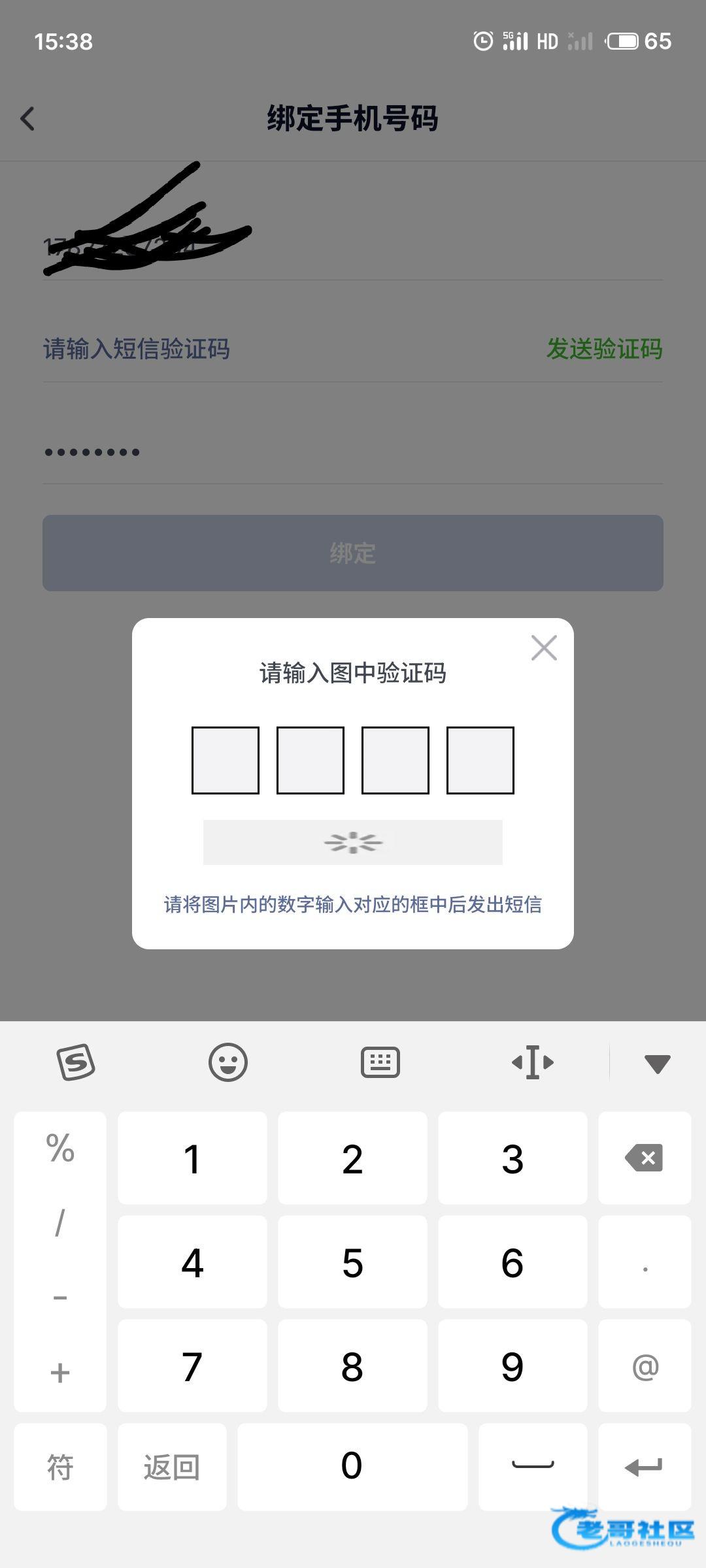Tap the keyboard backspace key

coord(645,1158)
